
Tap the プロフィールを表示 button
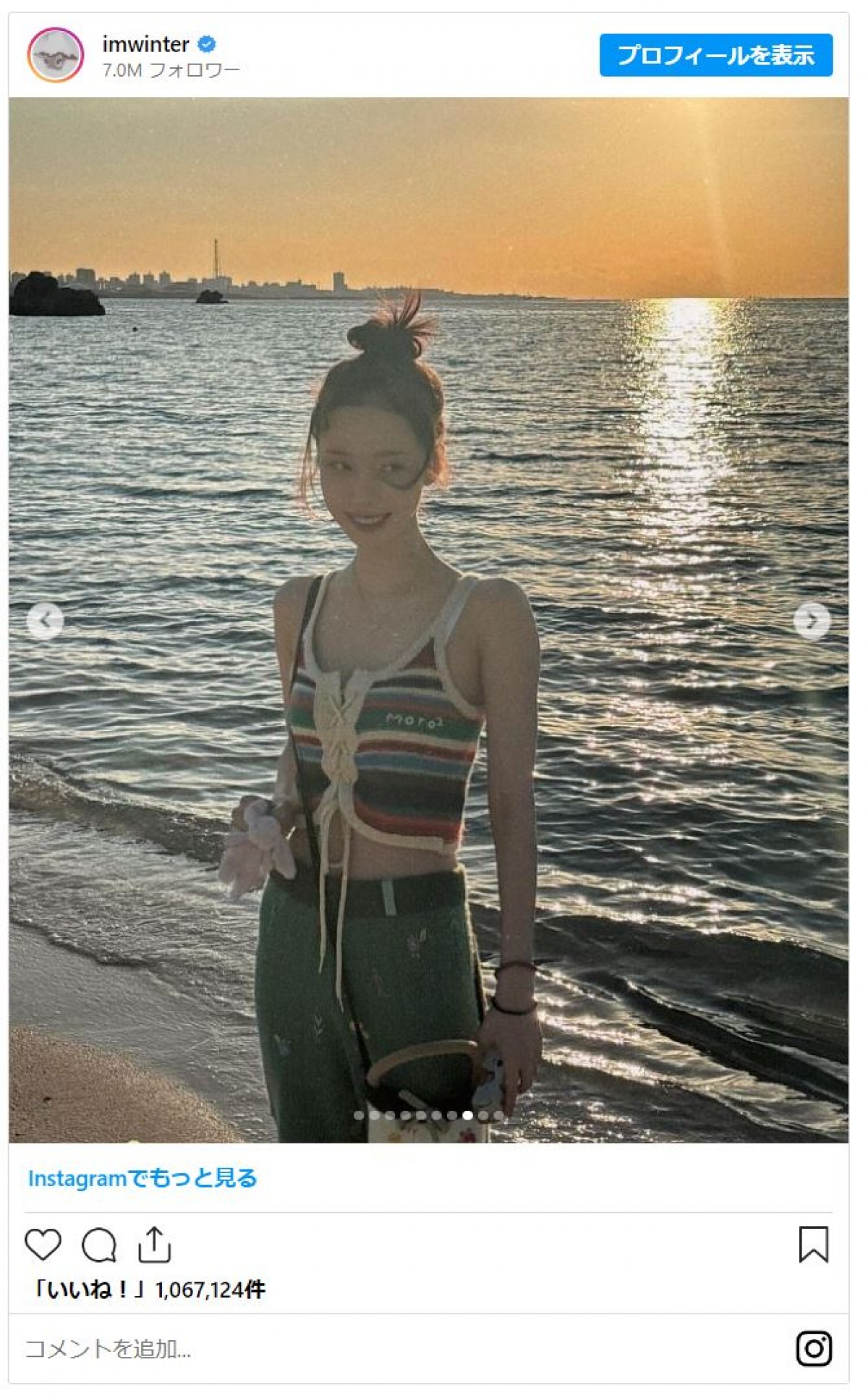pos(715,55)
